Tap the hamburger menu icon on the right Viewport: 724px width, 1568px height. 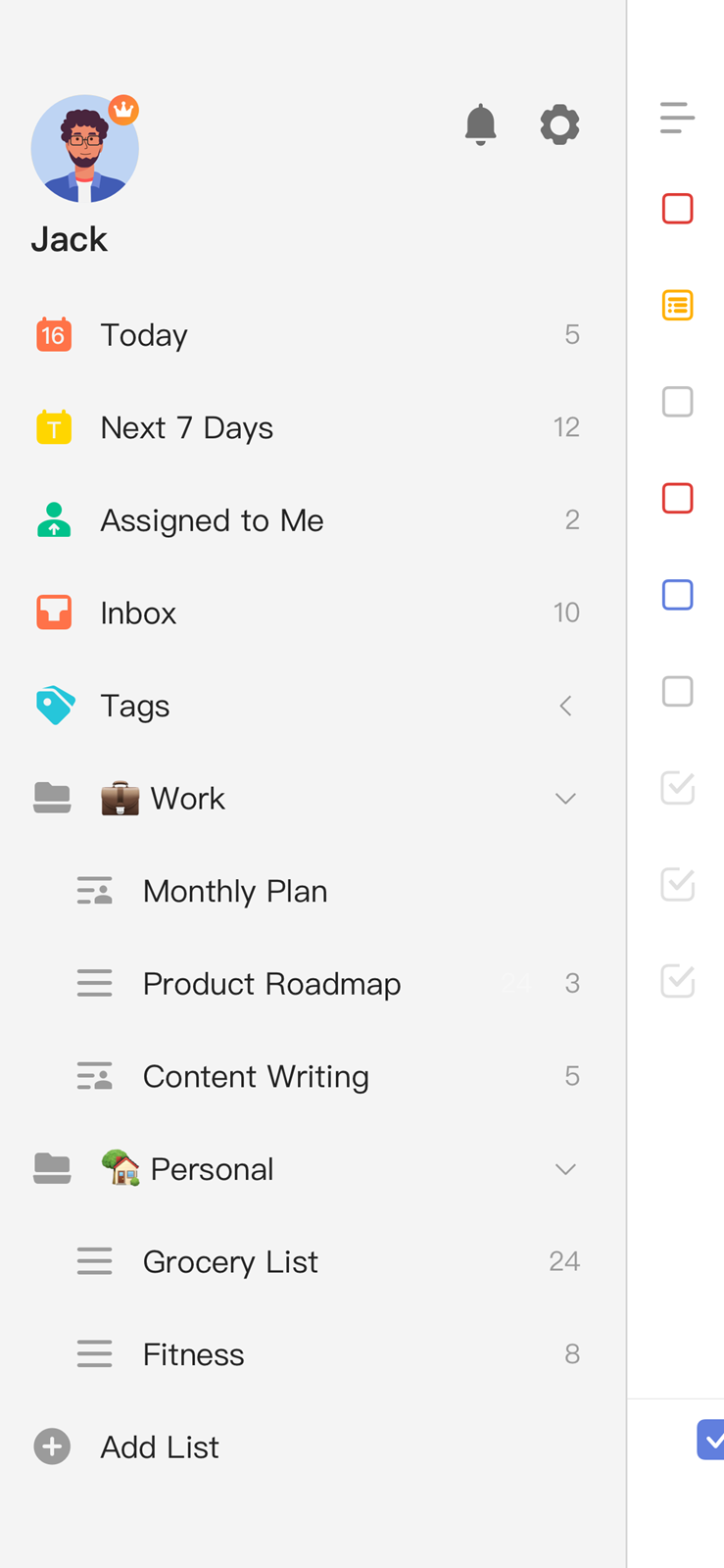pyautogui.click(x=677, y=118)
